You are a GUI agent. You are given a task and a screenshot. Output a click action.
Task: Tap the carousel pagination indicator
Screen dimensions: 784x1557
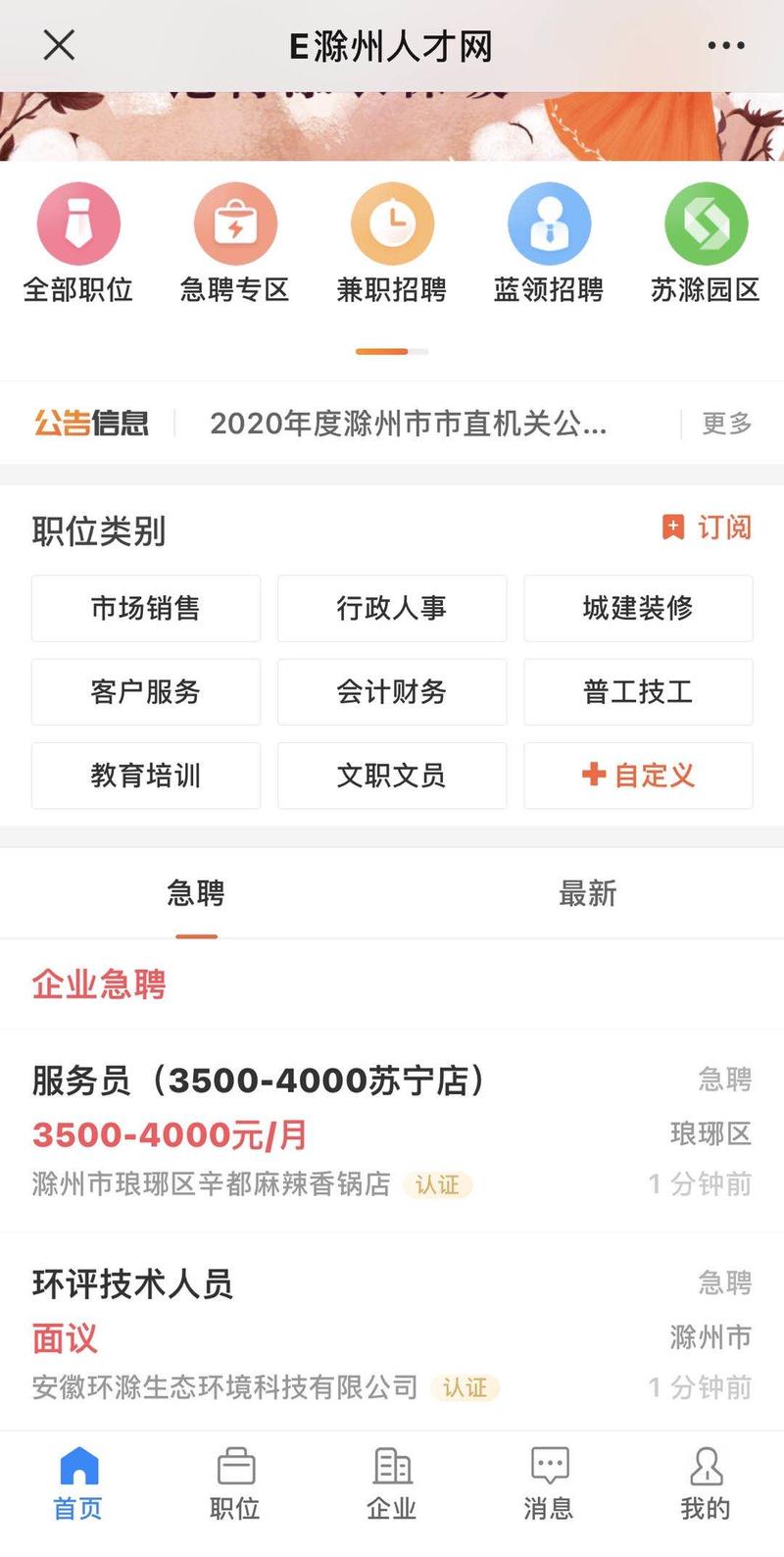391,349
